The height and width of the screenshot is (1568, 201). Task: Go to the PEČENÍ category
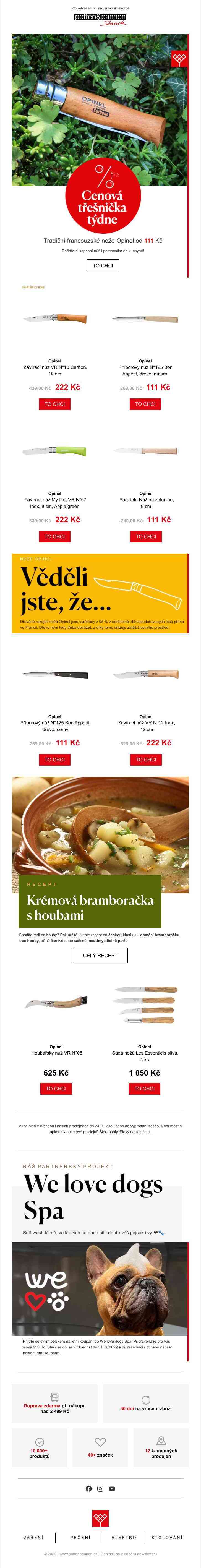(80, 1538)
